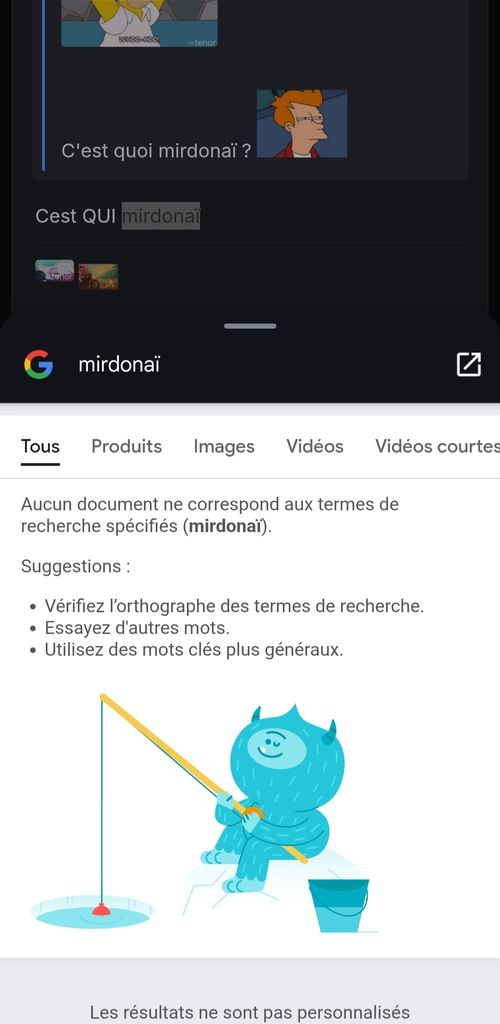Open the mirdonaï search in the browser
The image size is (500, 1024).
coord(469,364)
